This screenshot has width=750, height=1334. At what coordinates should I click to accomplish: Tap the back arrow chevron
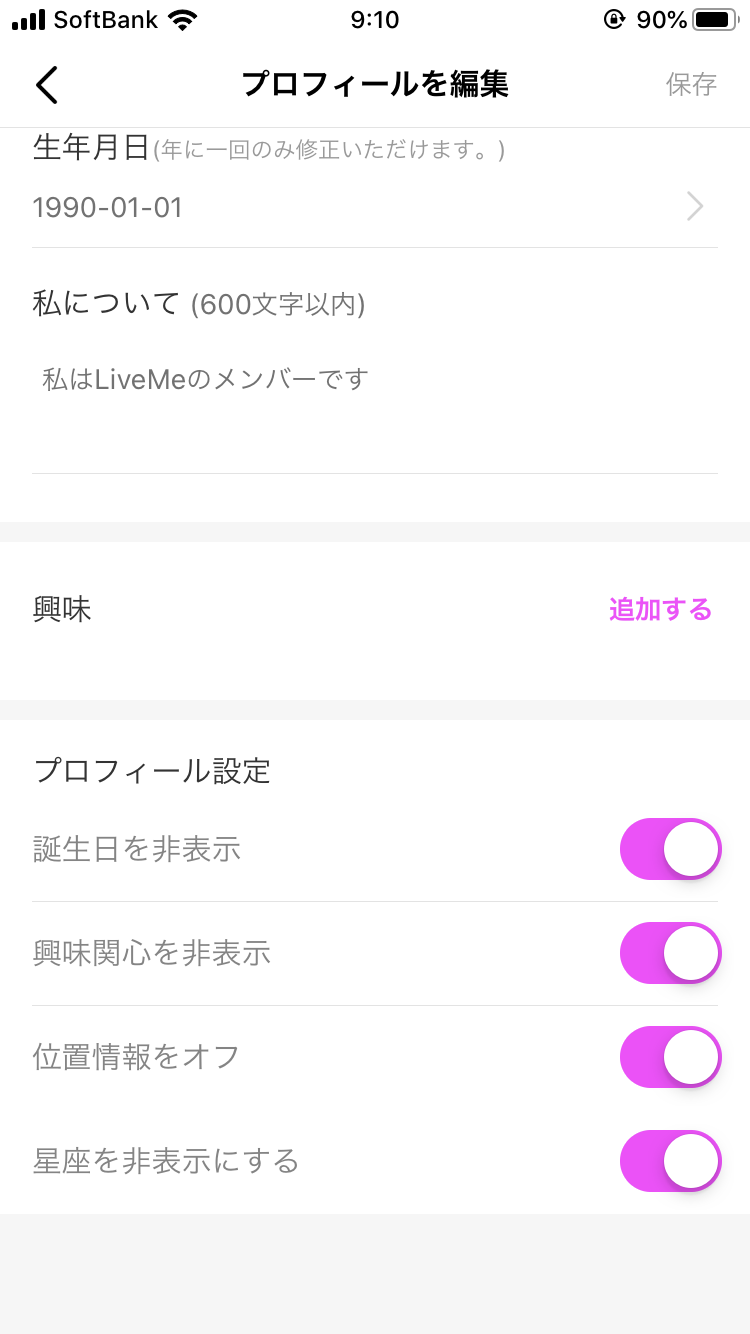pyautogui.click(x=46, y=85)
